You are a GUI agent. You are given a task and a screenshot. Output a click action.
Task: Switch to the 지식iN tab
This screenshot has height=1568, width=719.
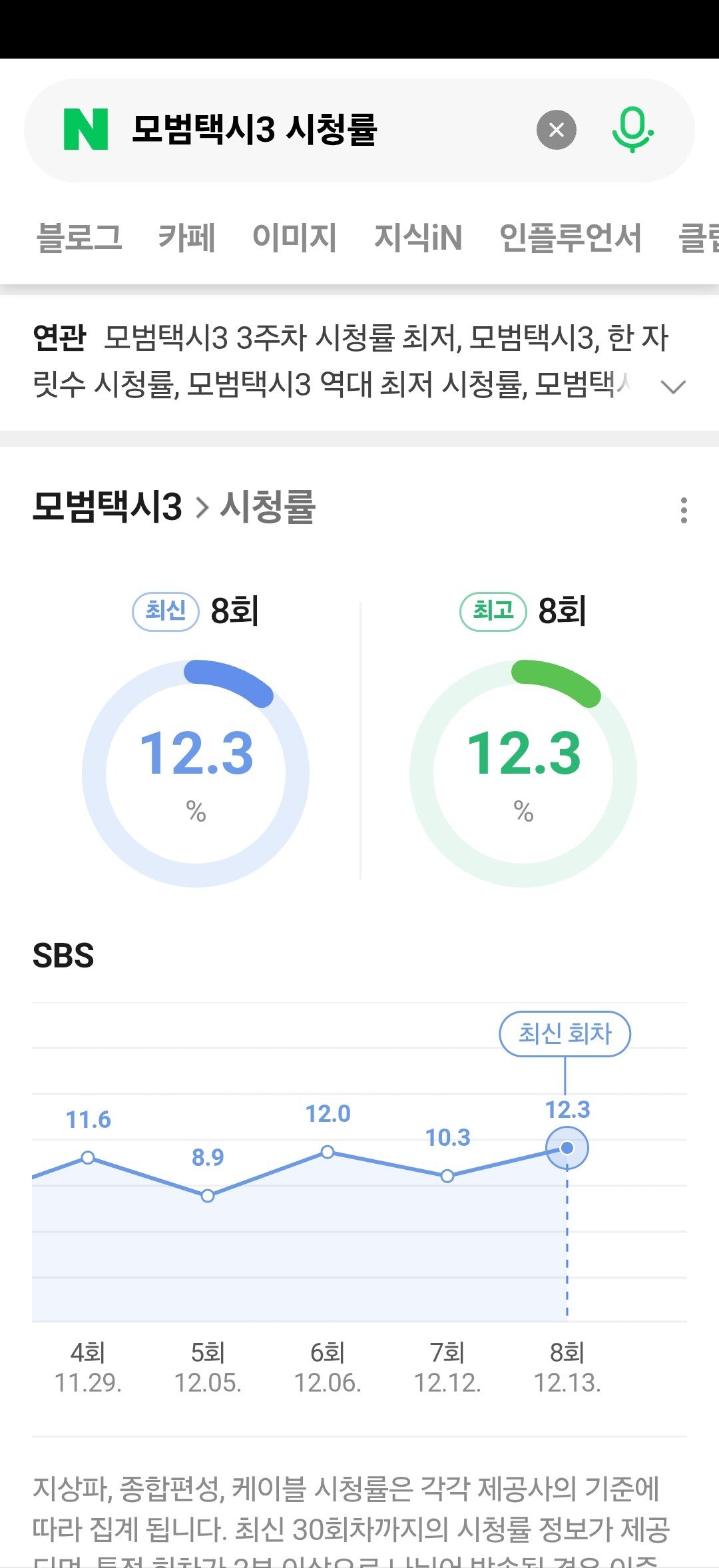tap(418, 238)
